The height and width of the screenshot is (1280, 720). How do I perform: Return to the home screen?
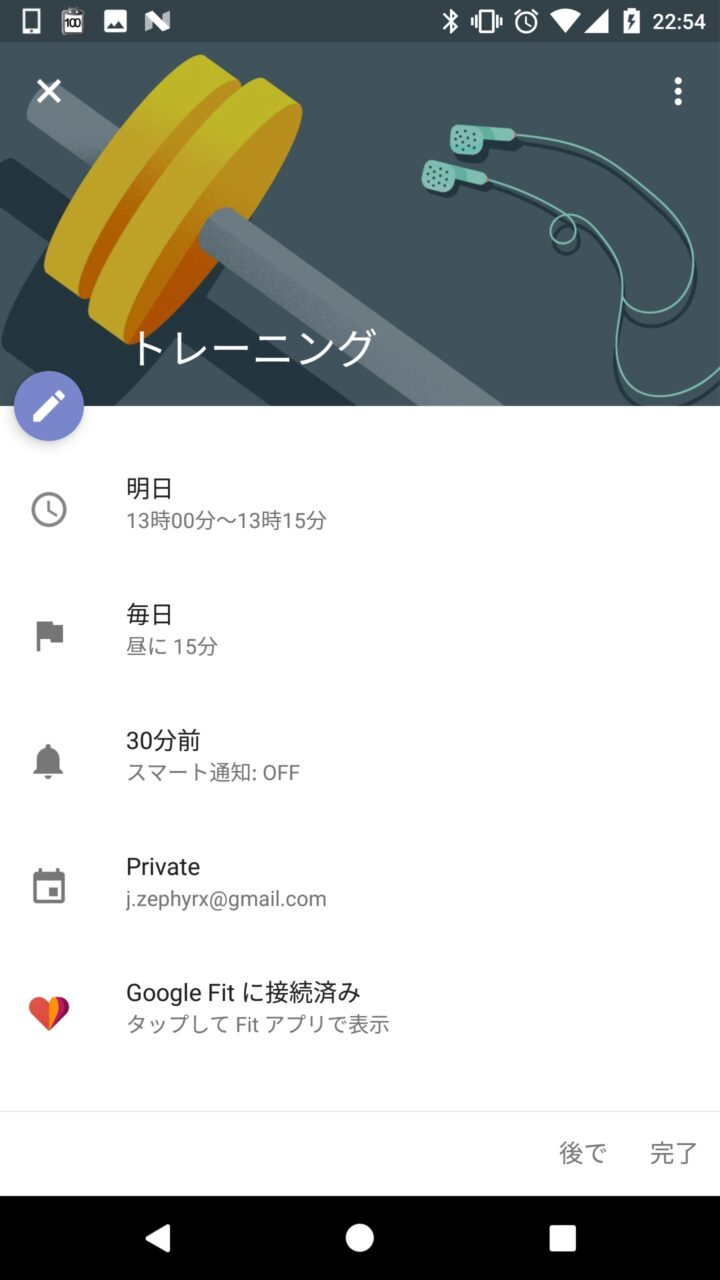click(360, 1238)
